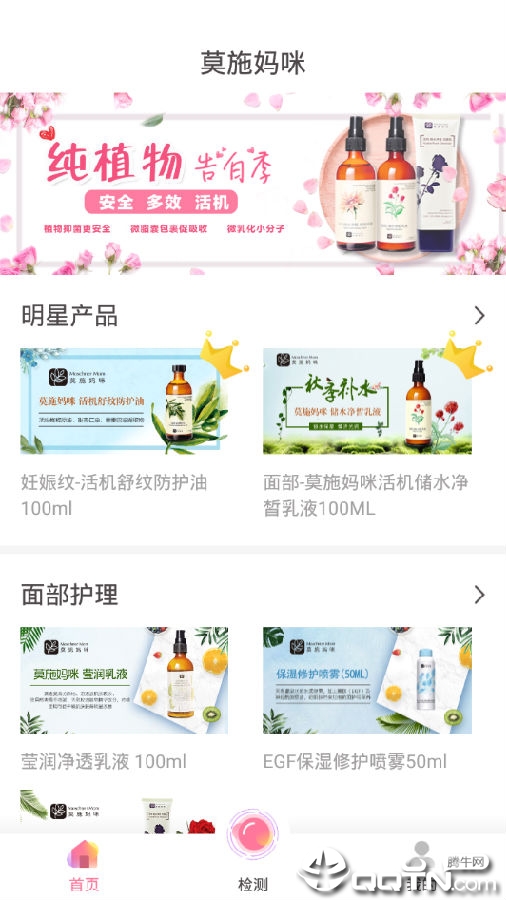Screen dimensions: 506x900
Task: Open the 纯植物 promotional banner
Action: [x=253, y=184]
